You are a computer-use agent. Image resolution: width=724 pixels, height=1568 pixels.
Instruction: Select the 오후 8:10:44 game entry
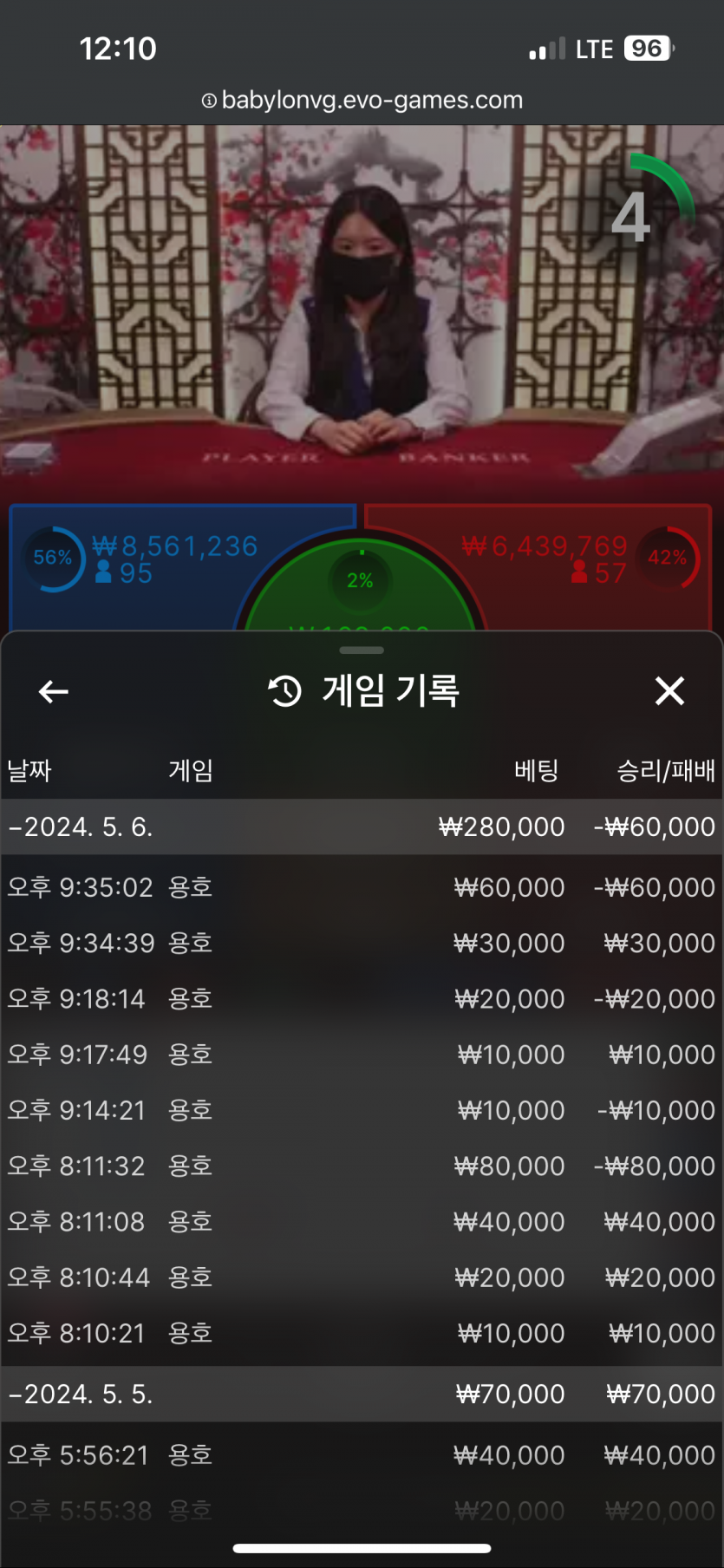(x=362, y=1277)
